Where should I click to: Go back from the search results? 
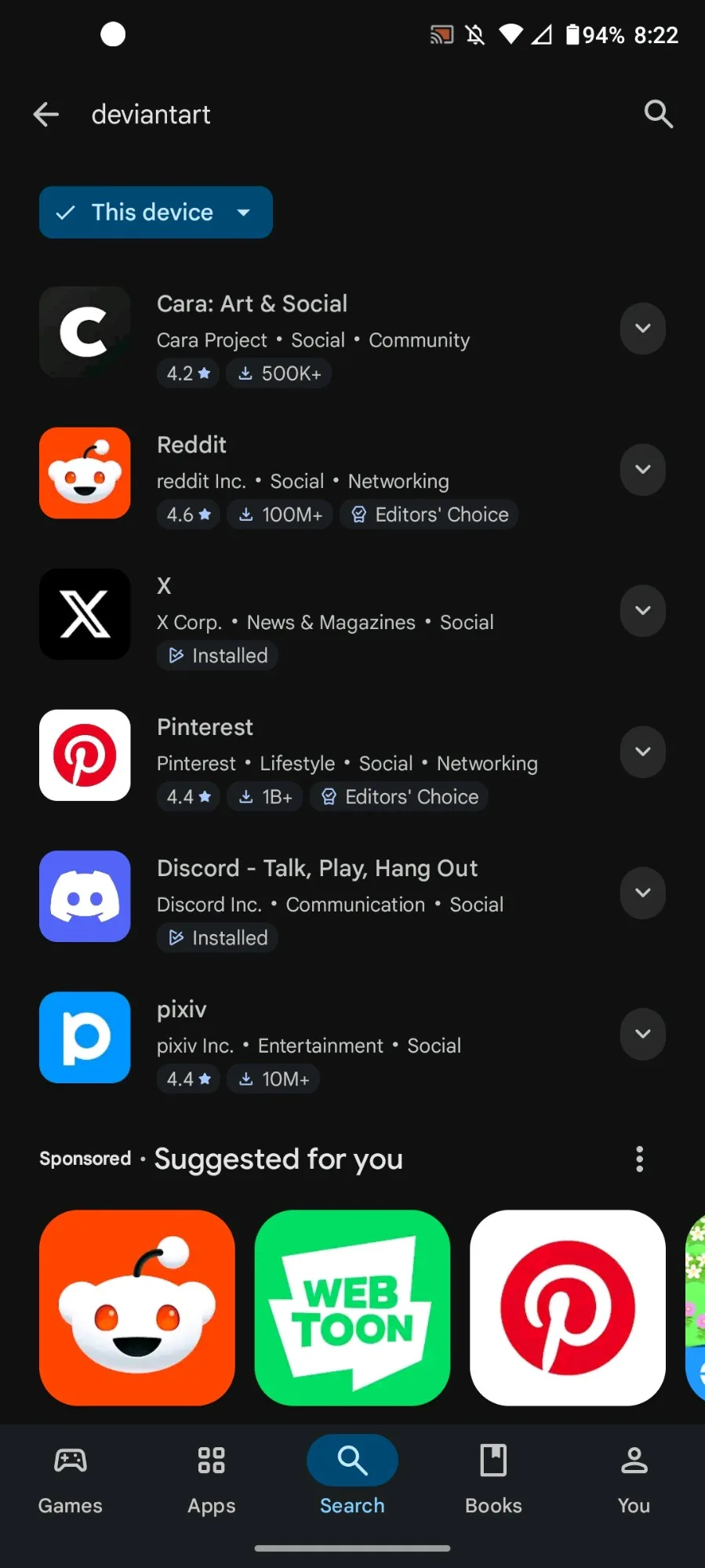click(x=46, y=115)
